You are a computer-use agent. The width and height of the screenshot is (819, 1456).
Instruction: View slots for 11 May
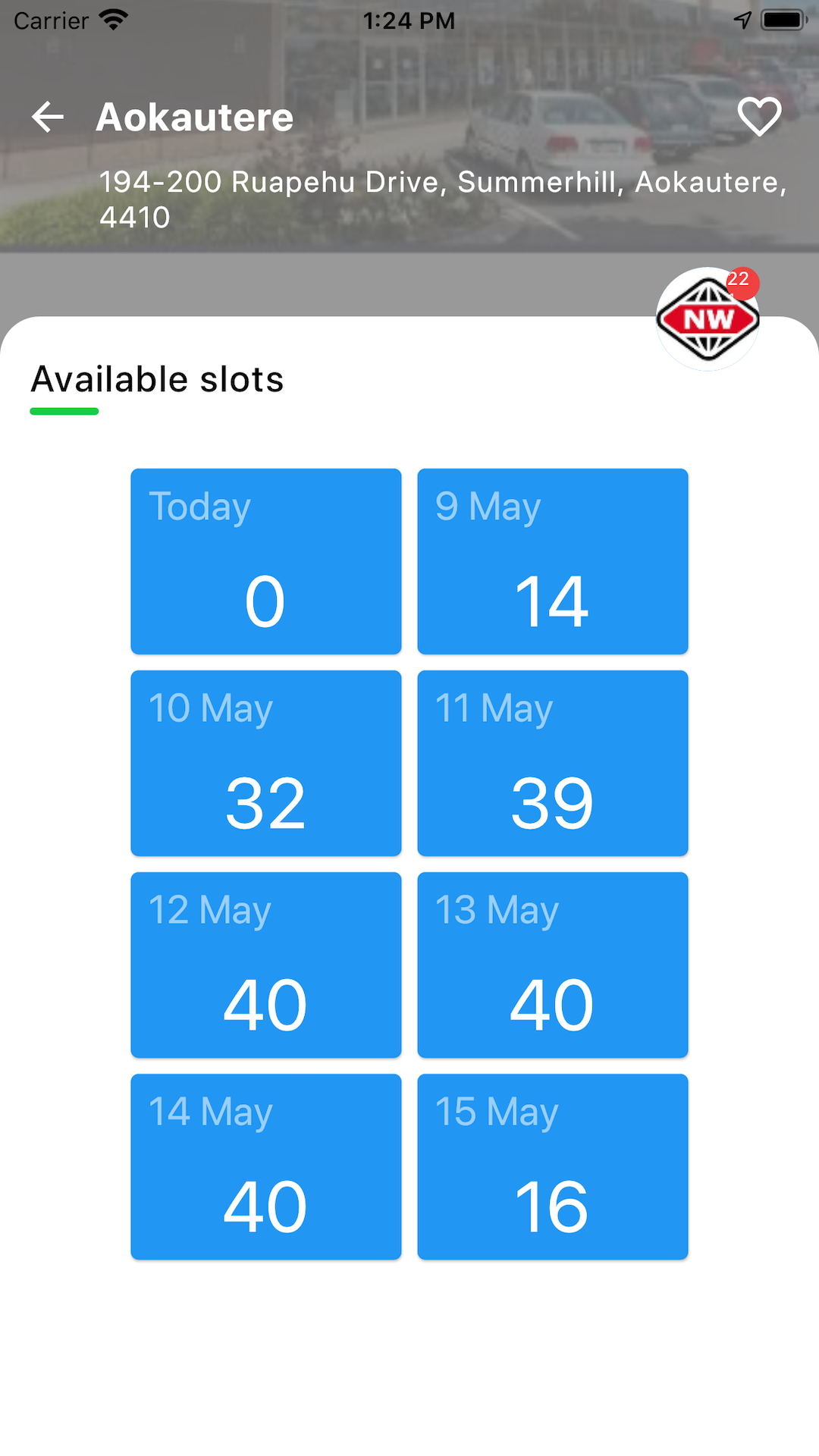(553, 763)
